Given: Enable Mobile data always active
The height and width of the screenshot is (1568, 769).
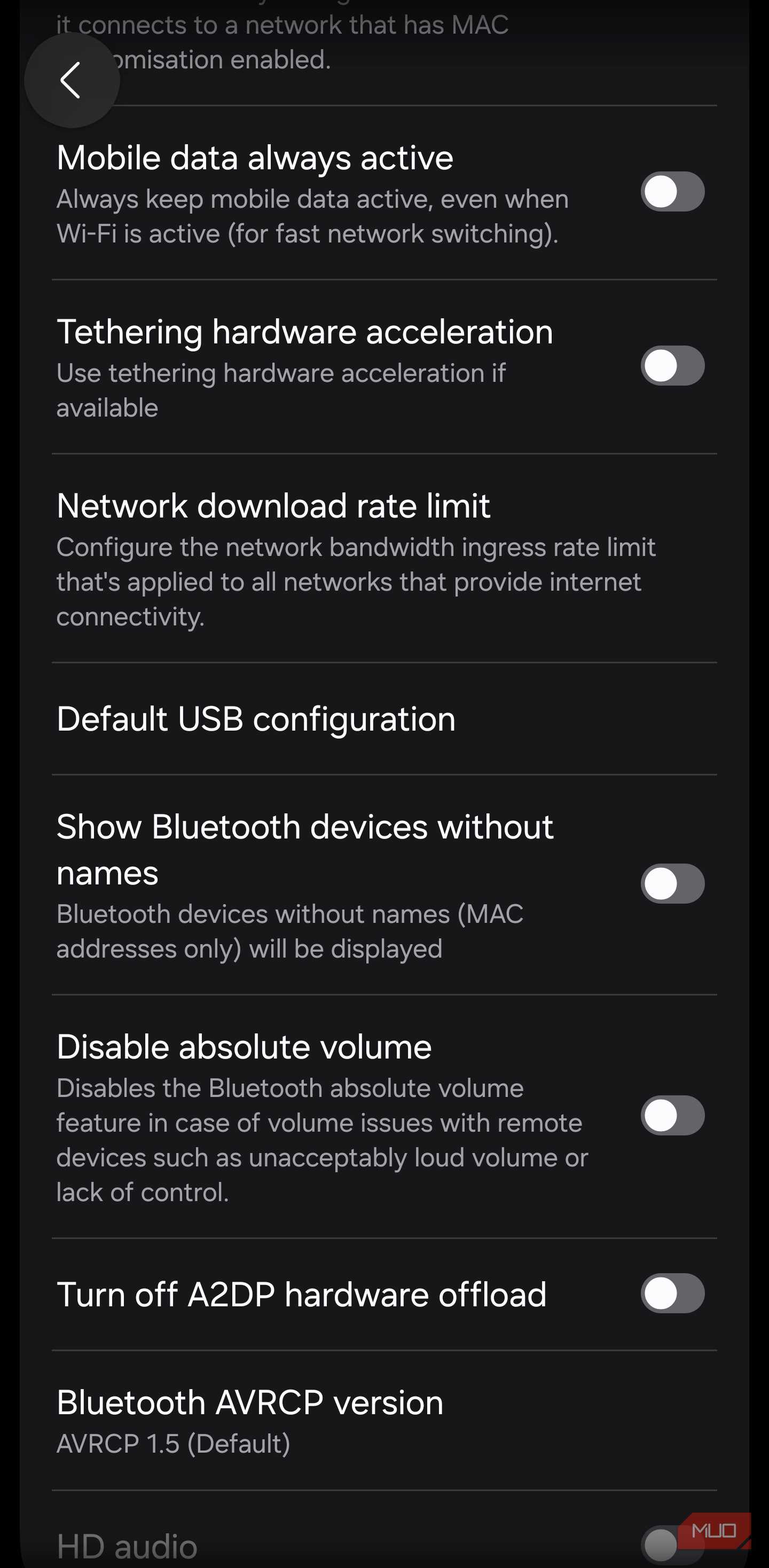Looking at the screenshot, I should click(672, 192).
